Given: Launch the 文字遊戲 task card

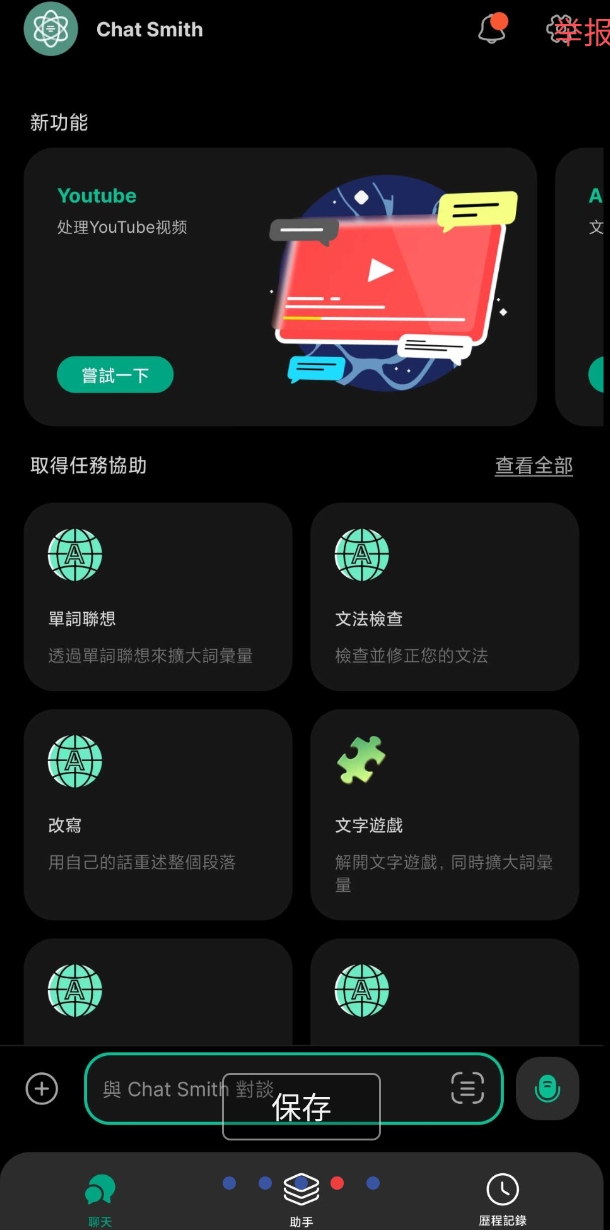Looking at the screenshot, I should (444, 814).
